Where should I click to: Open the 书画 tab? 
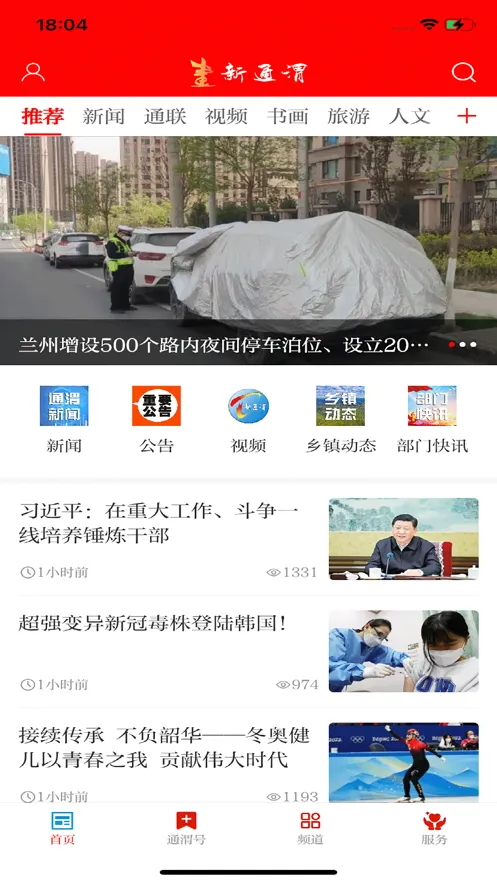coord(287,116)
